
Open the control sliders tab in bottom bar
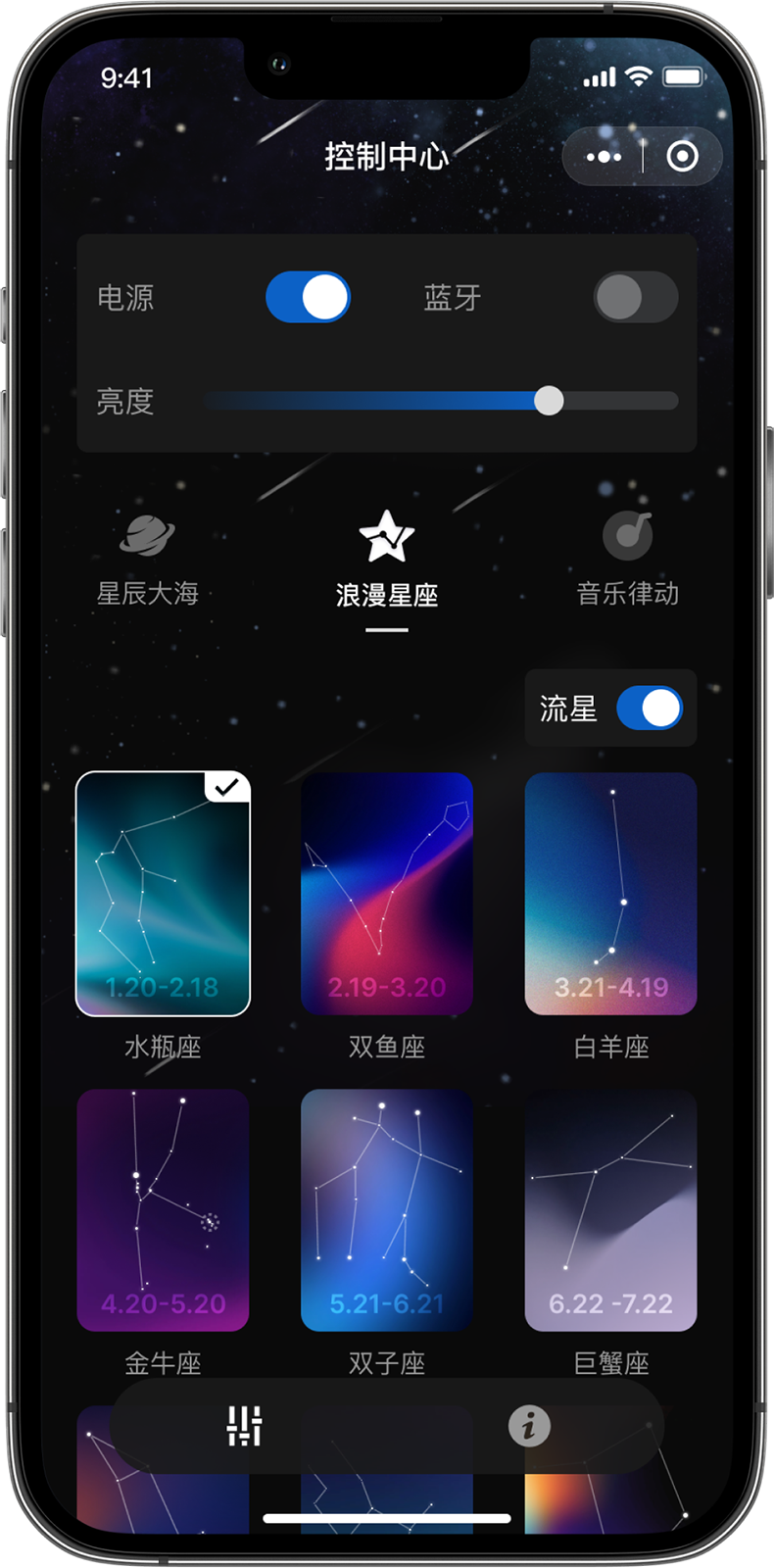244,1426
